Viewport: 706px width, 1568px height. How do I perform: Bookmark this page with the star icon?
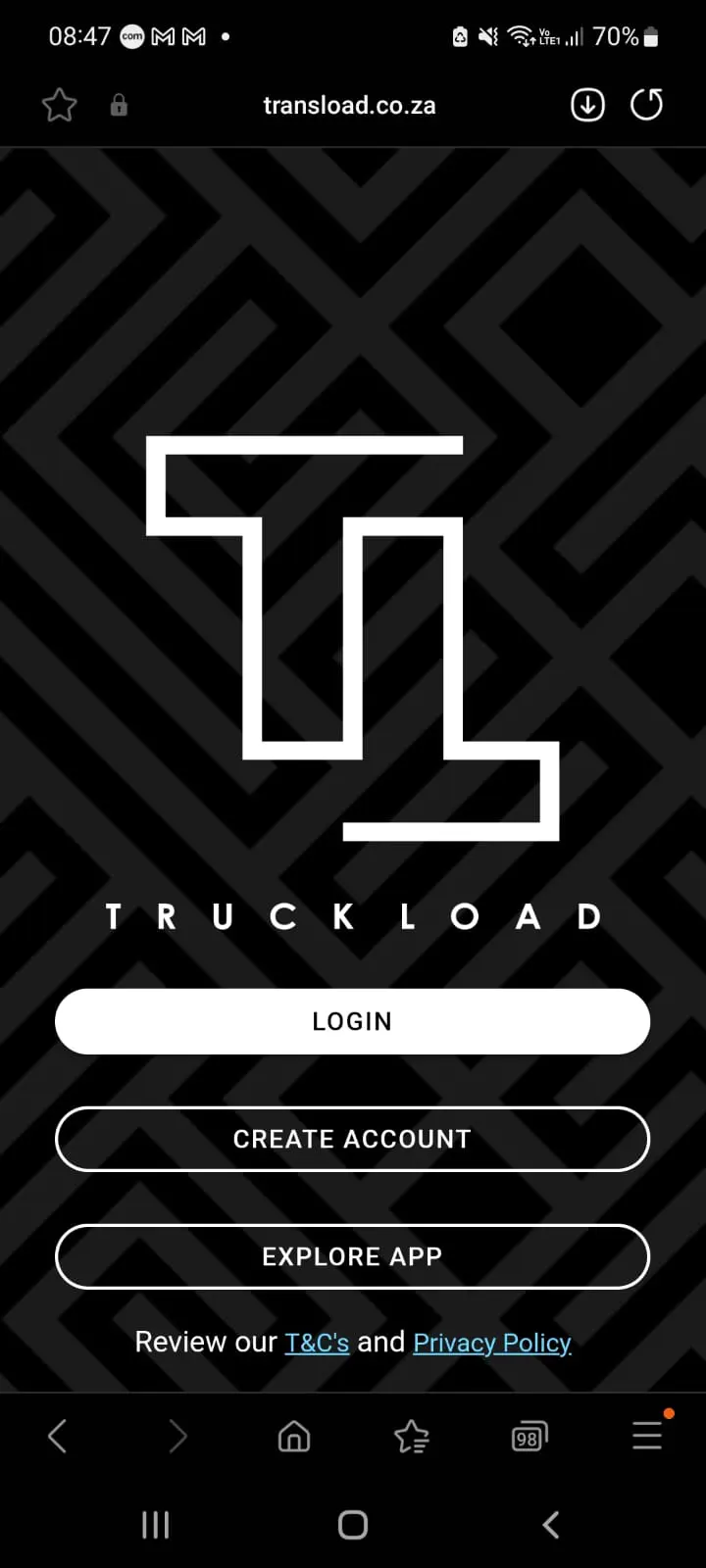(60, 105)
